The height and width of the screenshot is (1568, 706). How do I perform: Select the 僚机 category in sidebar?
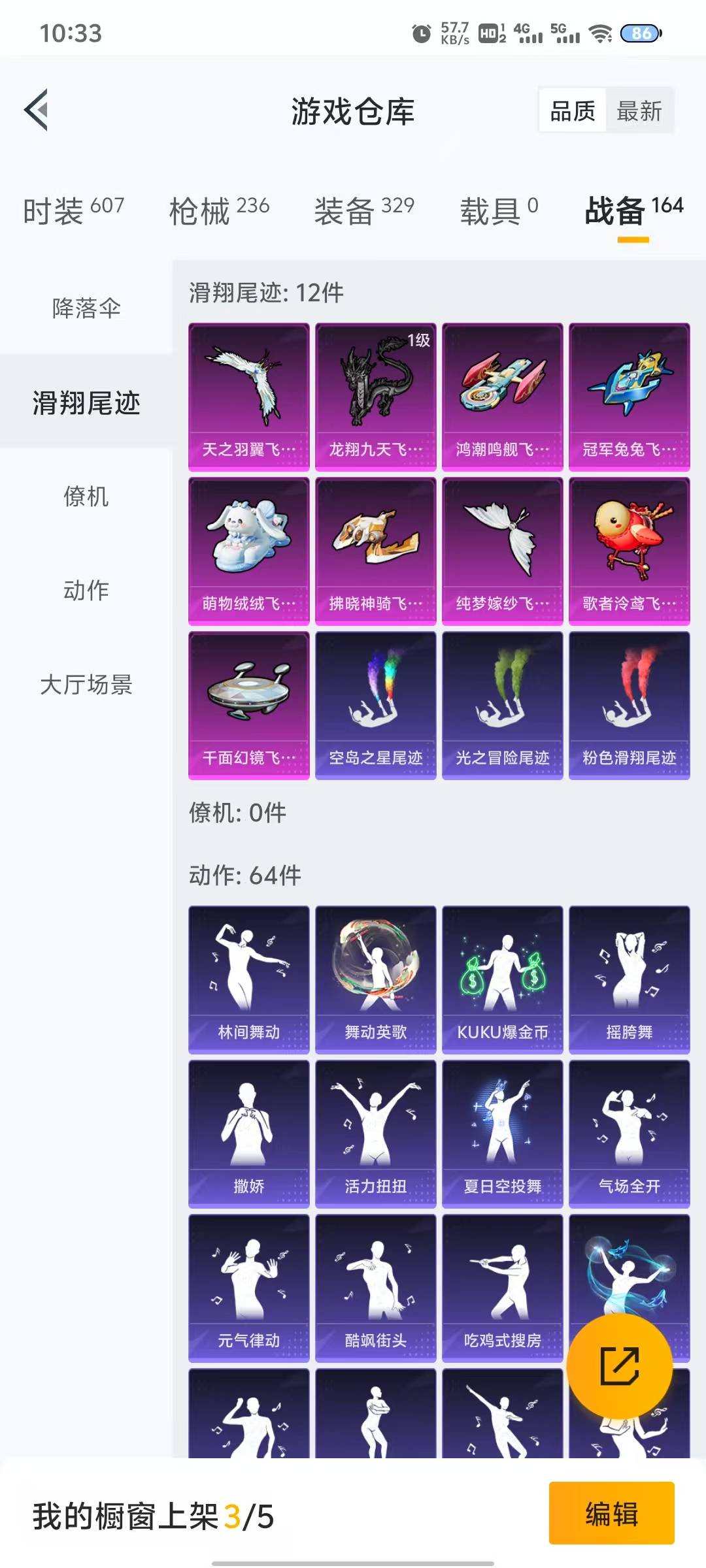(x=86, y=498)
